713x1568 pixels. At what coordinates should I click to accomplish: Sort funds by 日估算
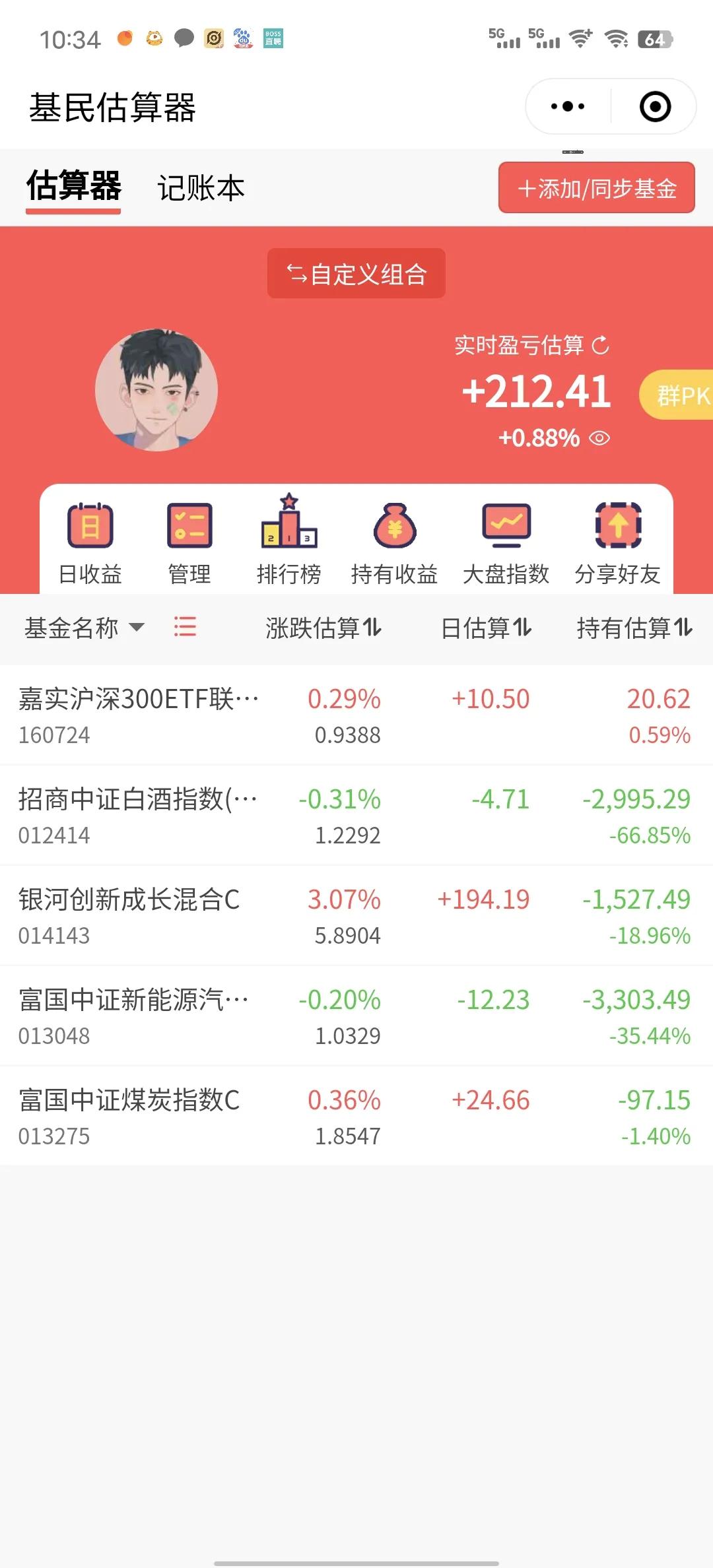(x=486, y=628)
